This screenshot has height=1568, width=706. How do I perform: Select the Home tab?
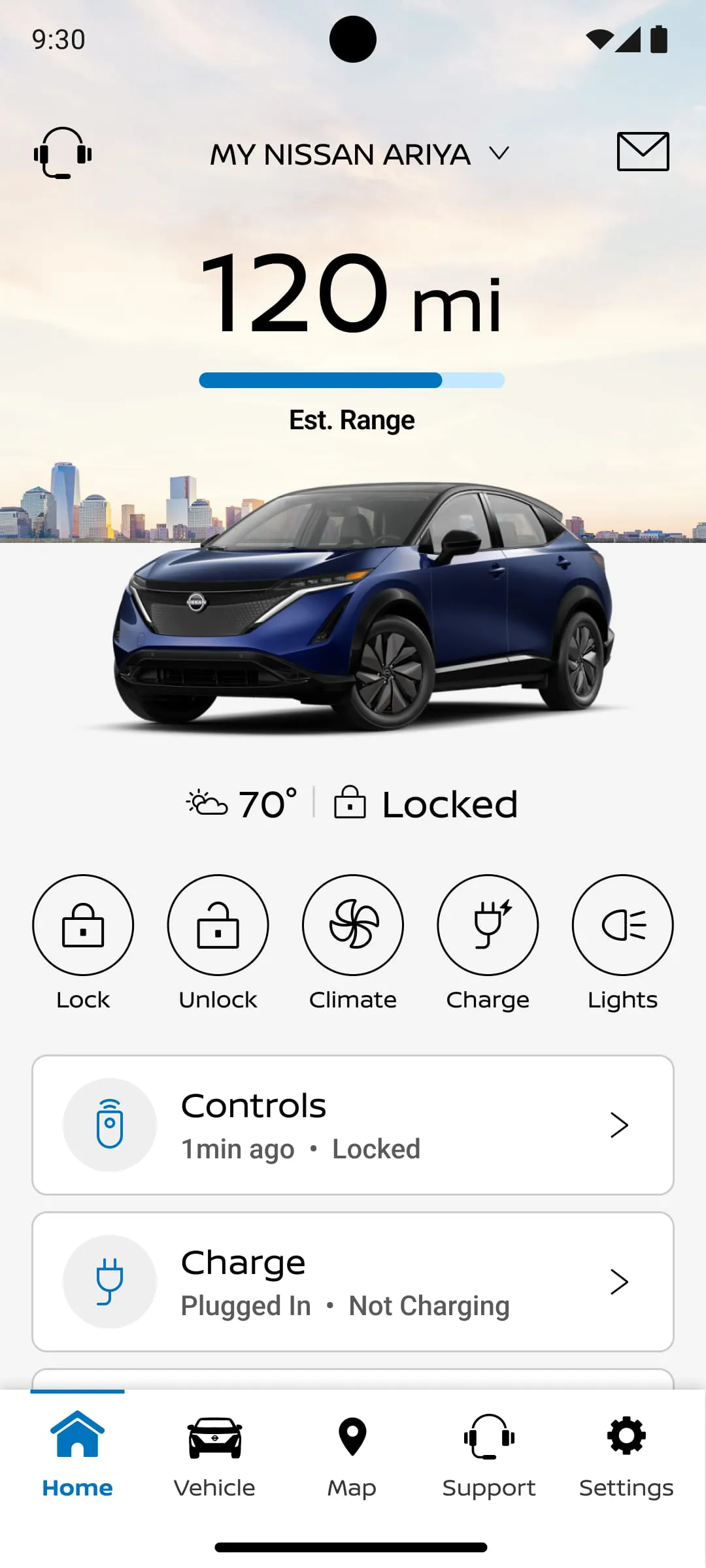tap(76, 1457)
